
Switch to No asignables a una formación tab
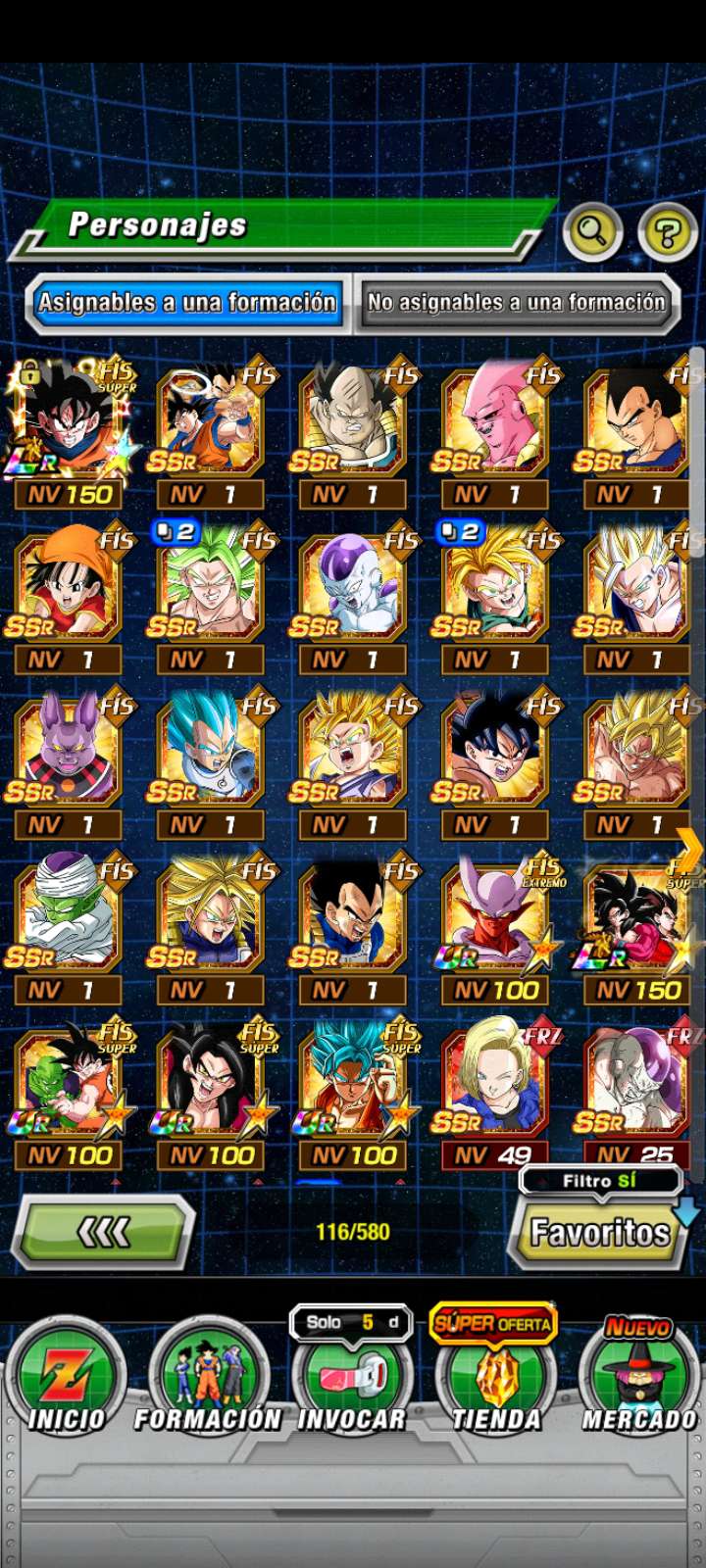tap(516, 303)
